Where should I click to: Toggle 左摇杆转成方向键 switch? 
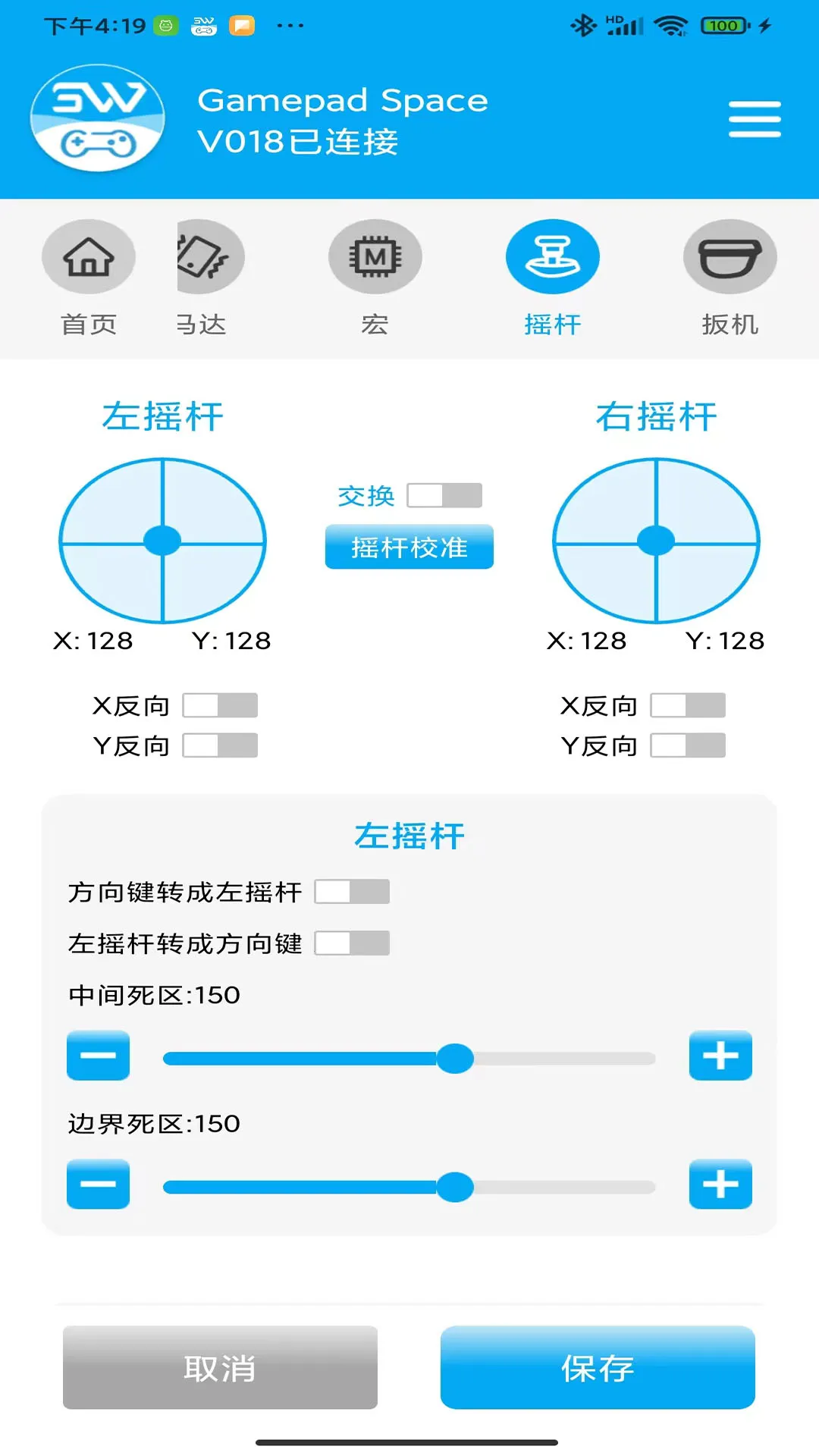(352, 943)
